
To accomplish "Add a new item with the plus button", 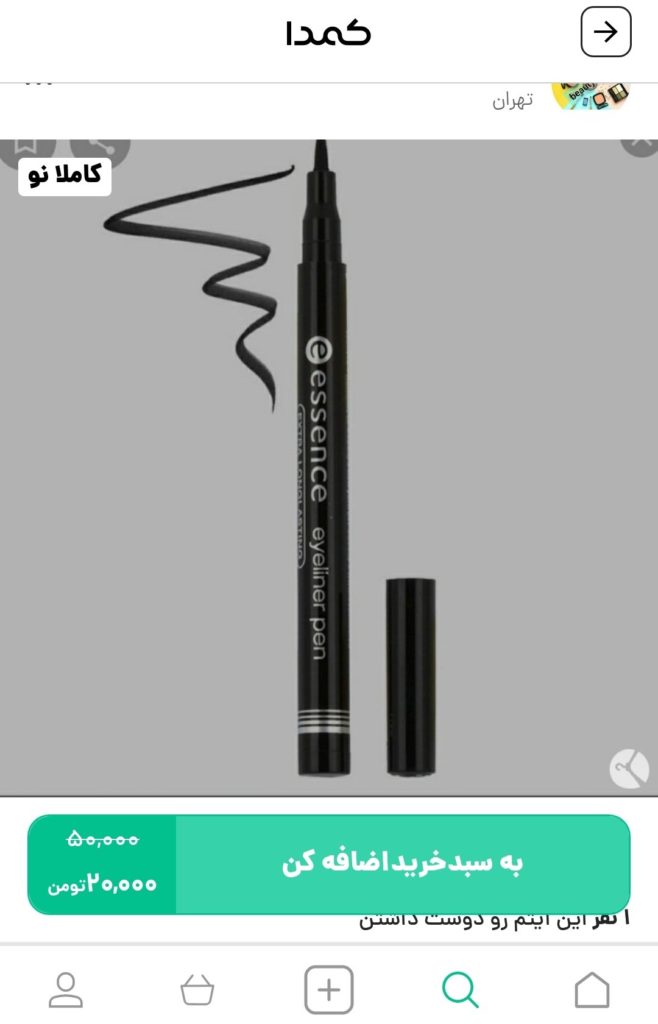I will pyautogui.click(x=329, y=990).
